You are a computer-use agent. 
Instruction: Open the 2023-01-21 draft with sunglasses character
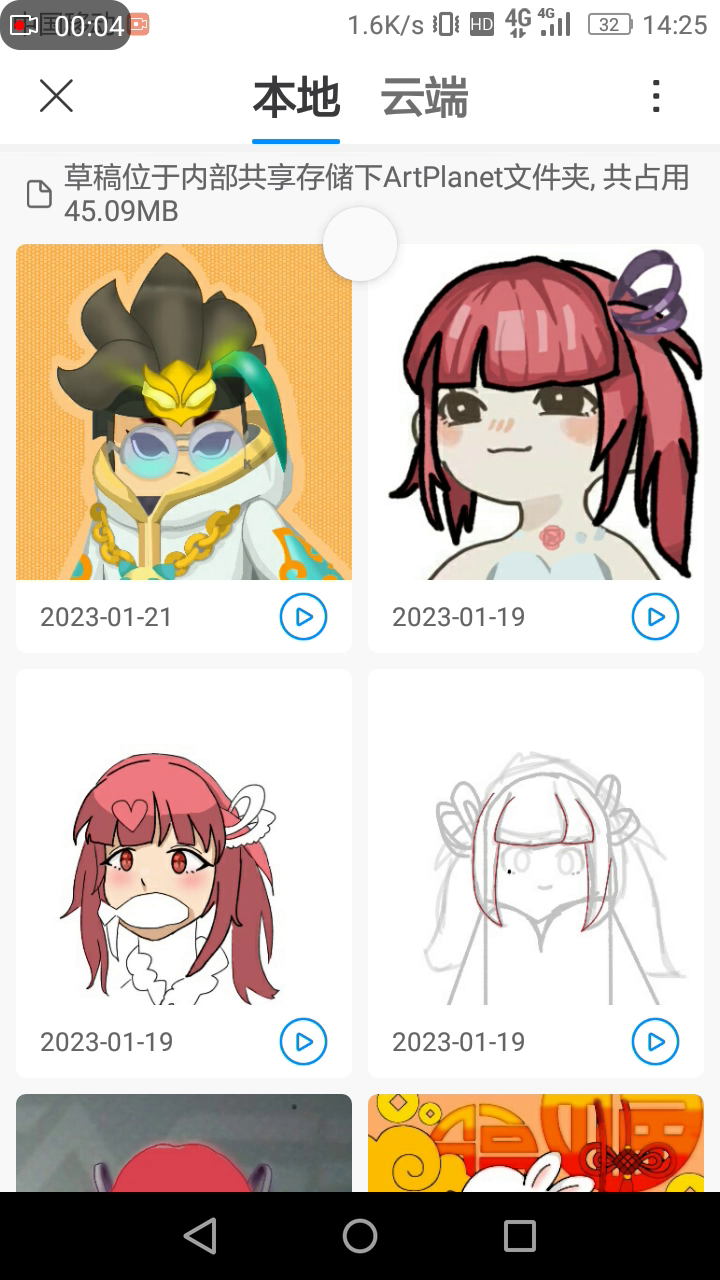[184, 412]
